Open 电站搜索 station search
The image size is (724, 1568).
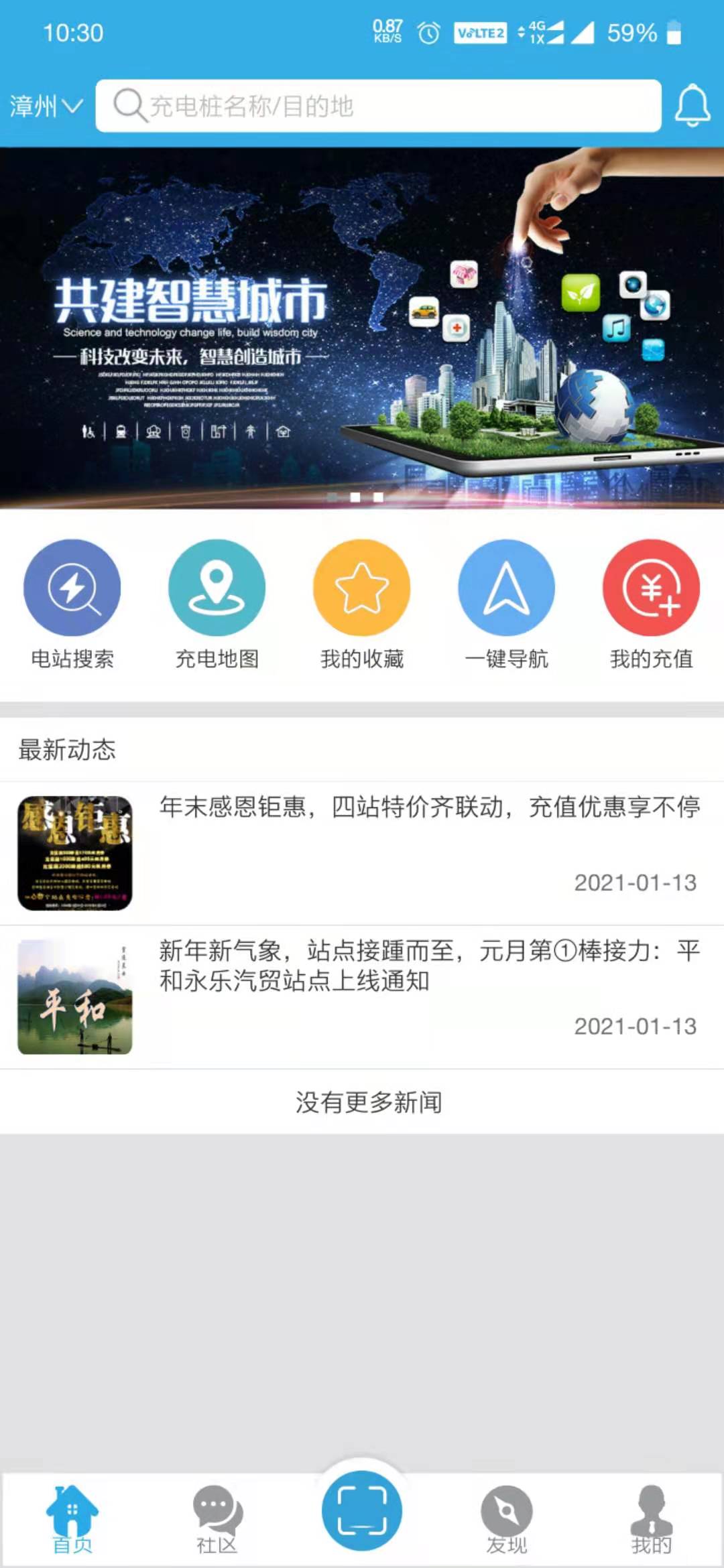72,603
